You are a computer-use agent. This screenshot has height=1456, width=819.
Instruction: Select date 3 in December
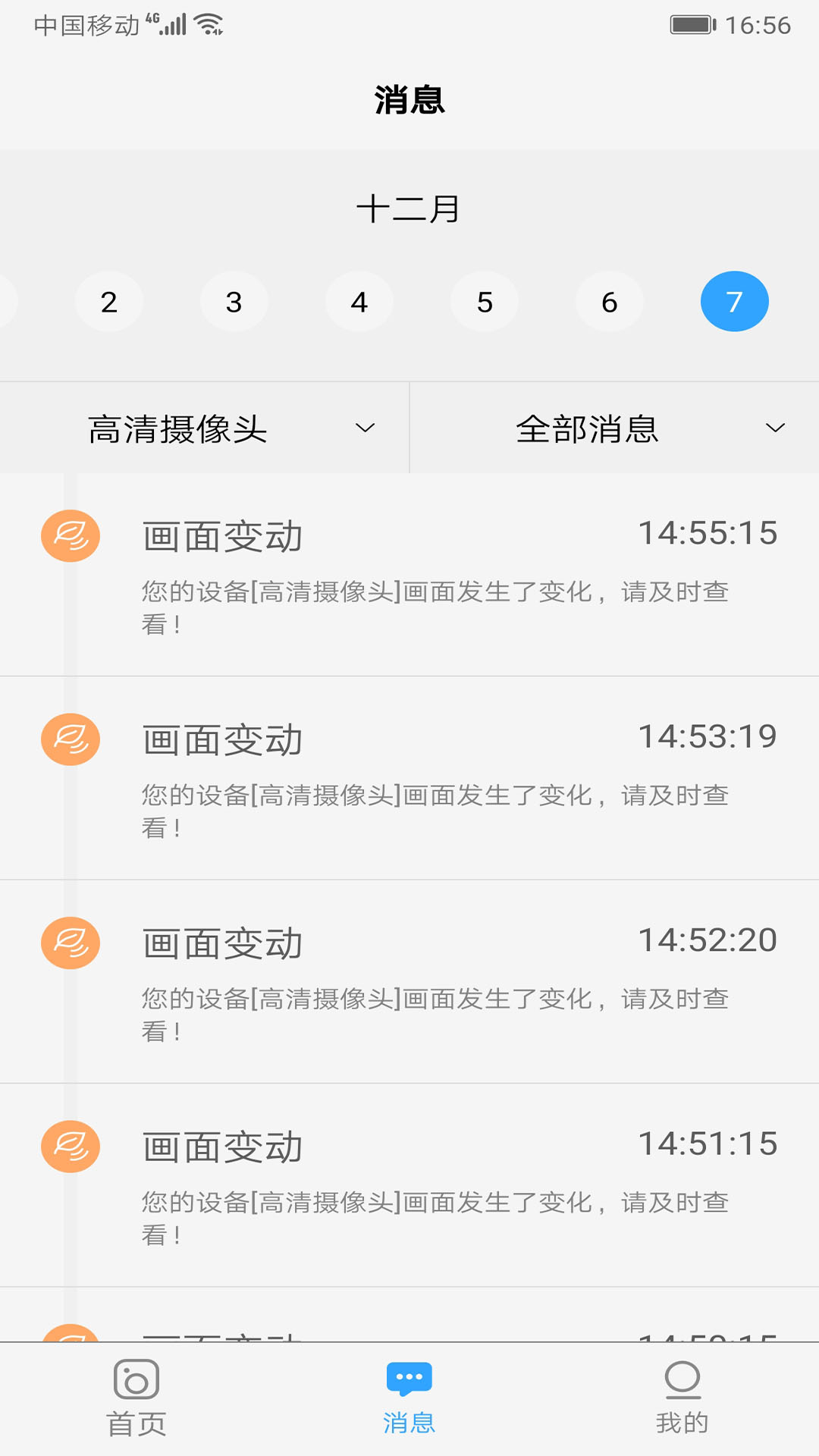[234, 302]
